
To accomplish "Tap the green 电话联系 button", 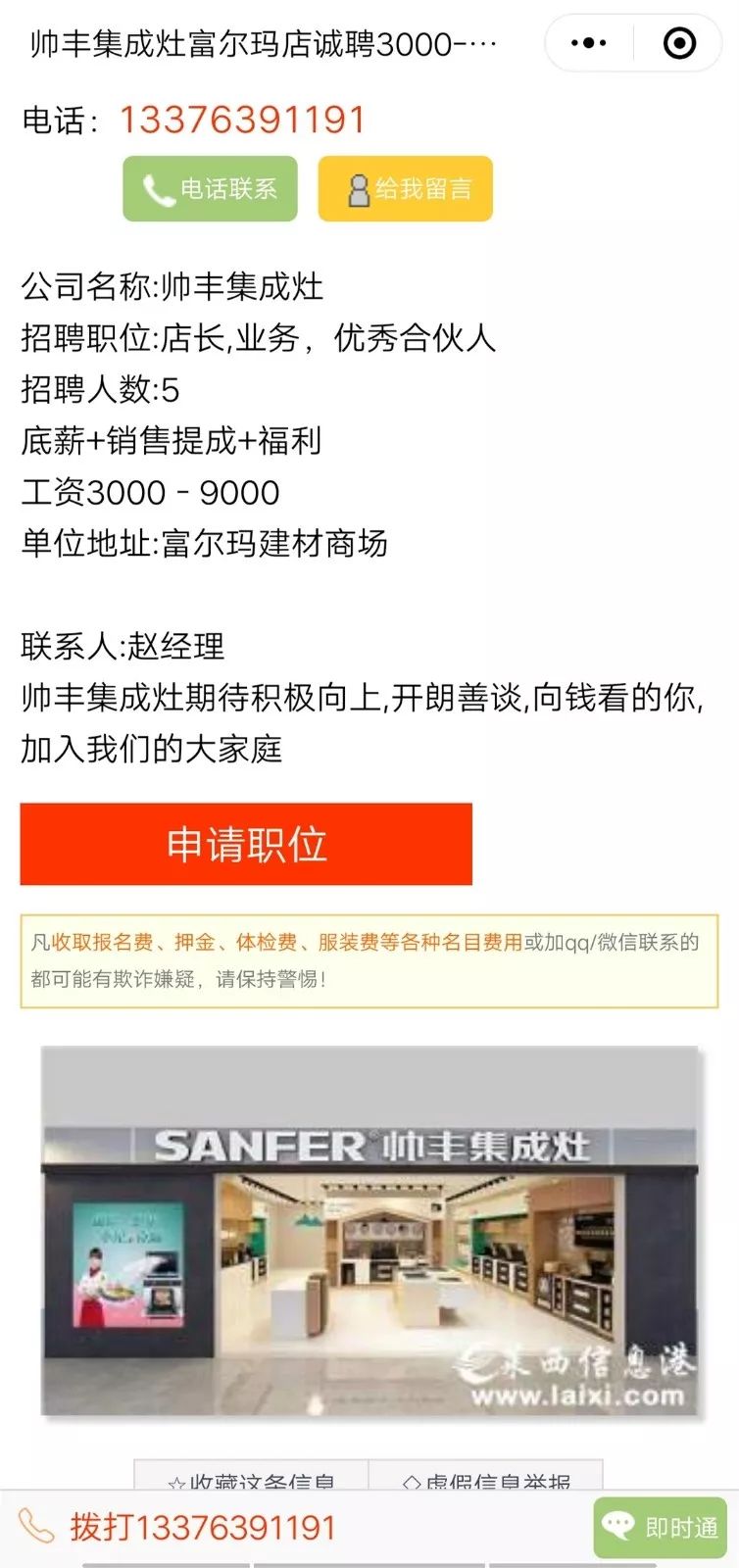I will click(x=210, y=188).
